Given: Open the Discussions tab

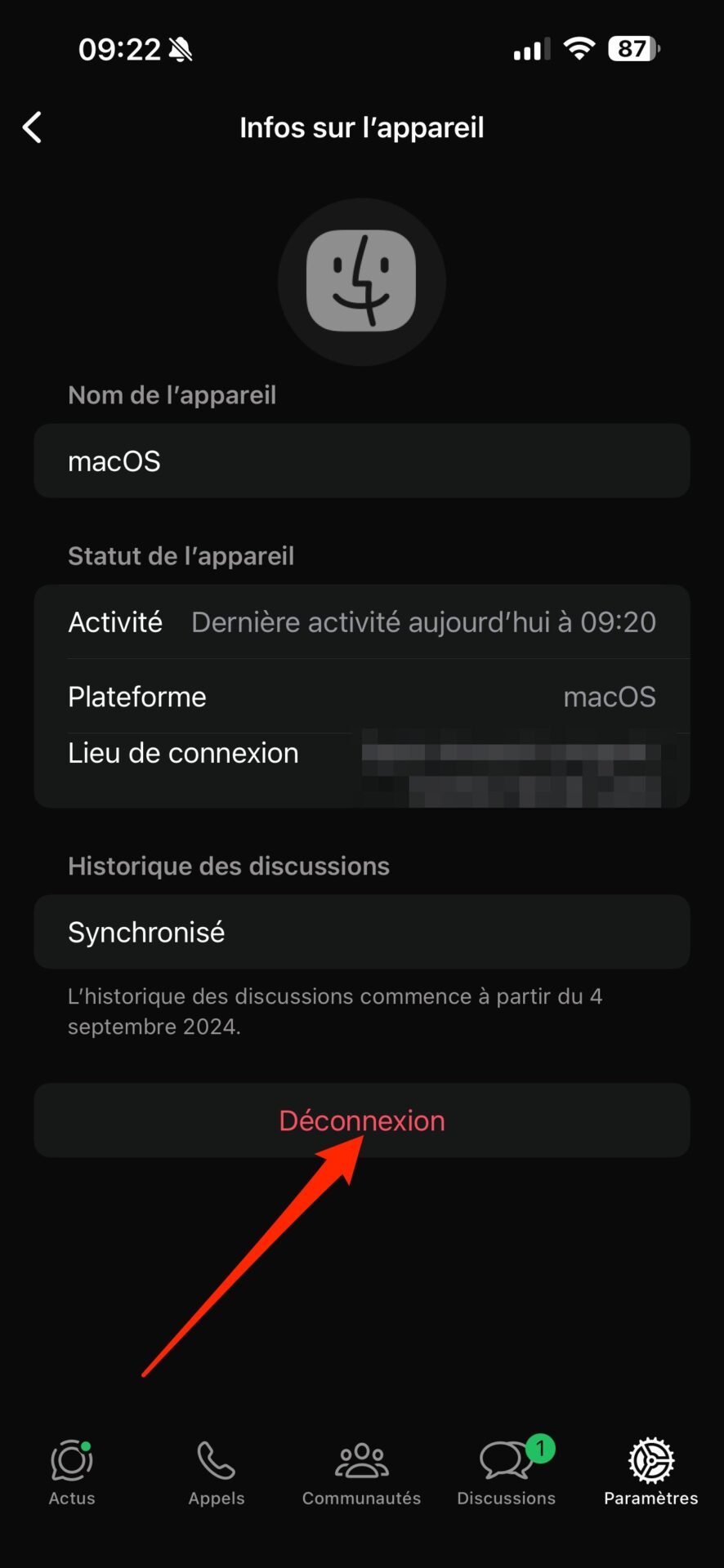Looking at the screenshot, I should click(507, 1472).
